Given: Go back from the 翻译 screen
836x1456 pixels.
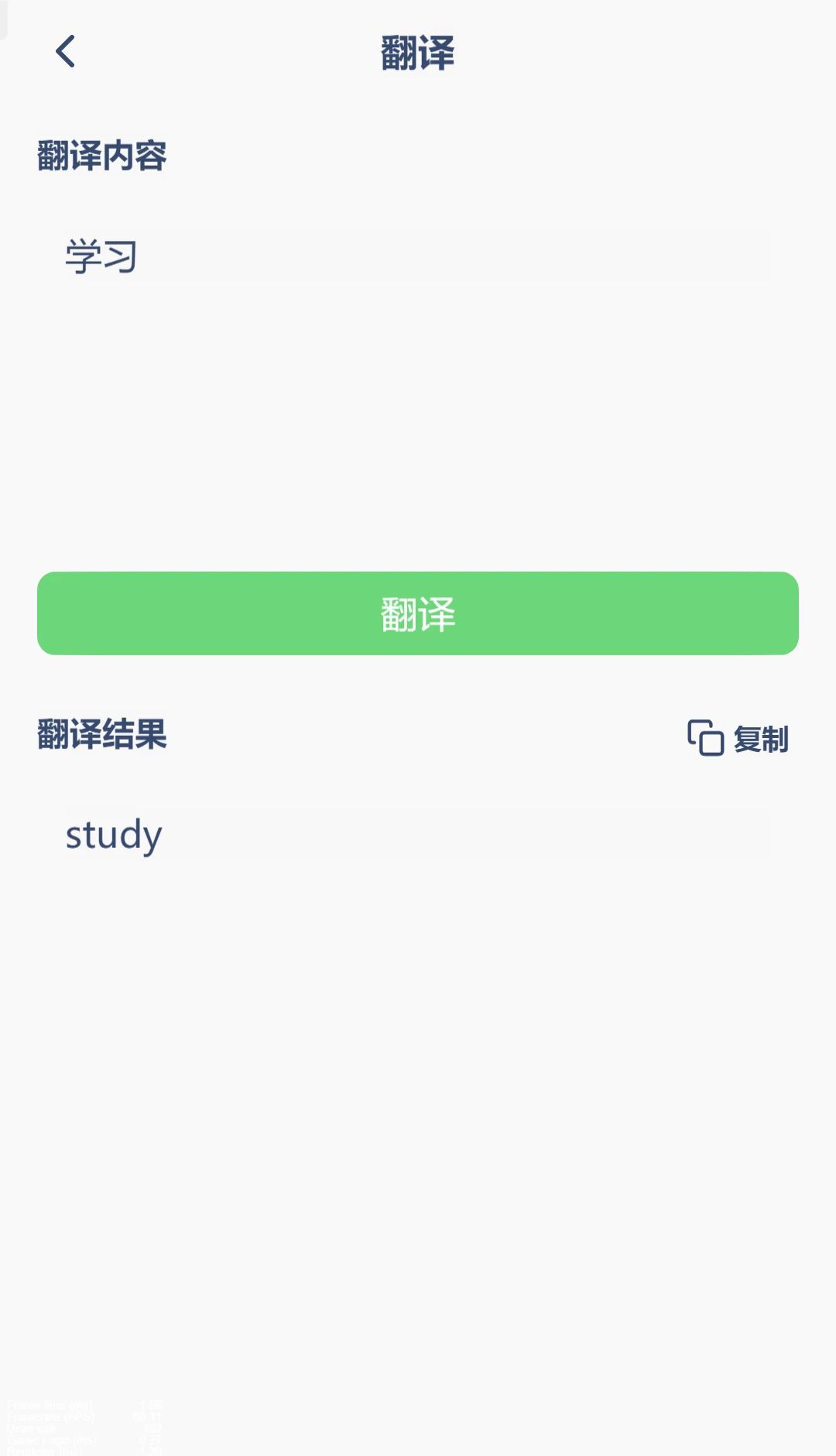Looking at the screenshot, I should (x=65, y=52).
